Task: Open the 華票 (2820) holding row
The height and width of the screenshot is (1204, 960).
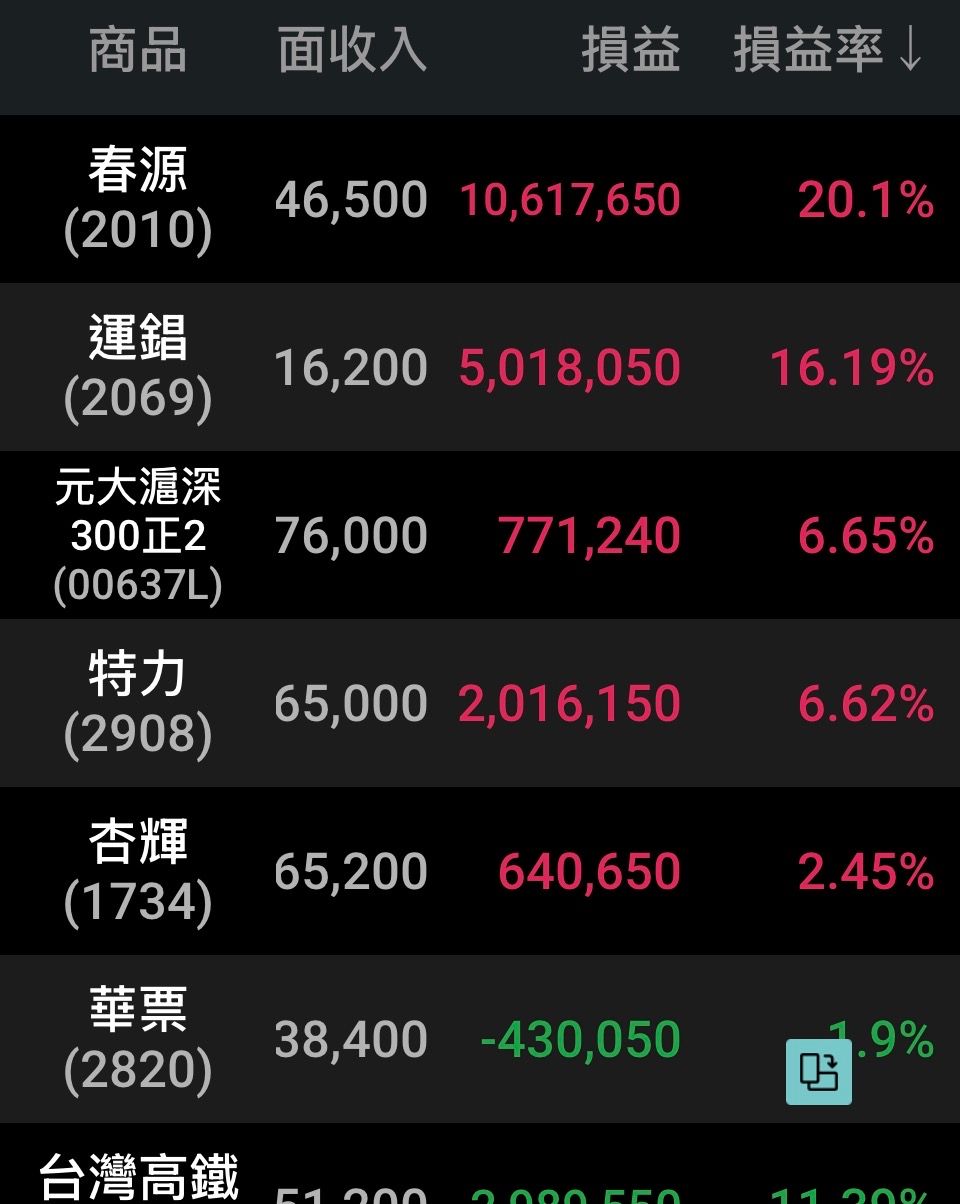Action: 480,1039
